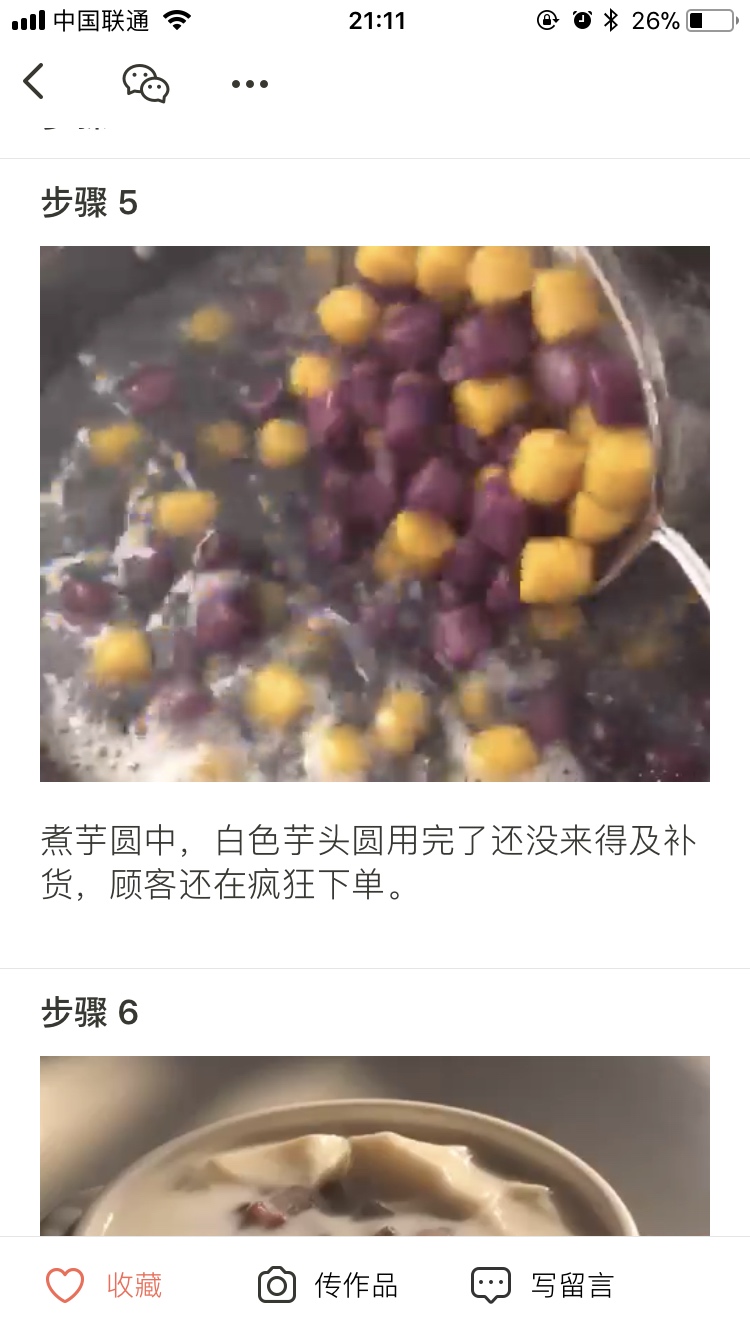Tap the three-dot more options icon
Viewport: 750px width, 1334px height.
(x=249, y=84)
